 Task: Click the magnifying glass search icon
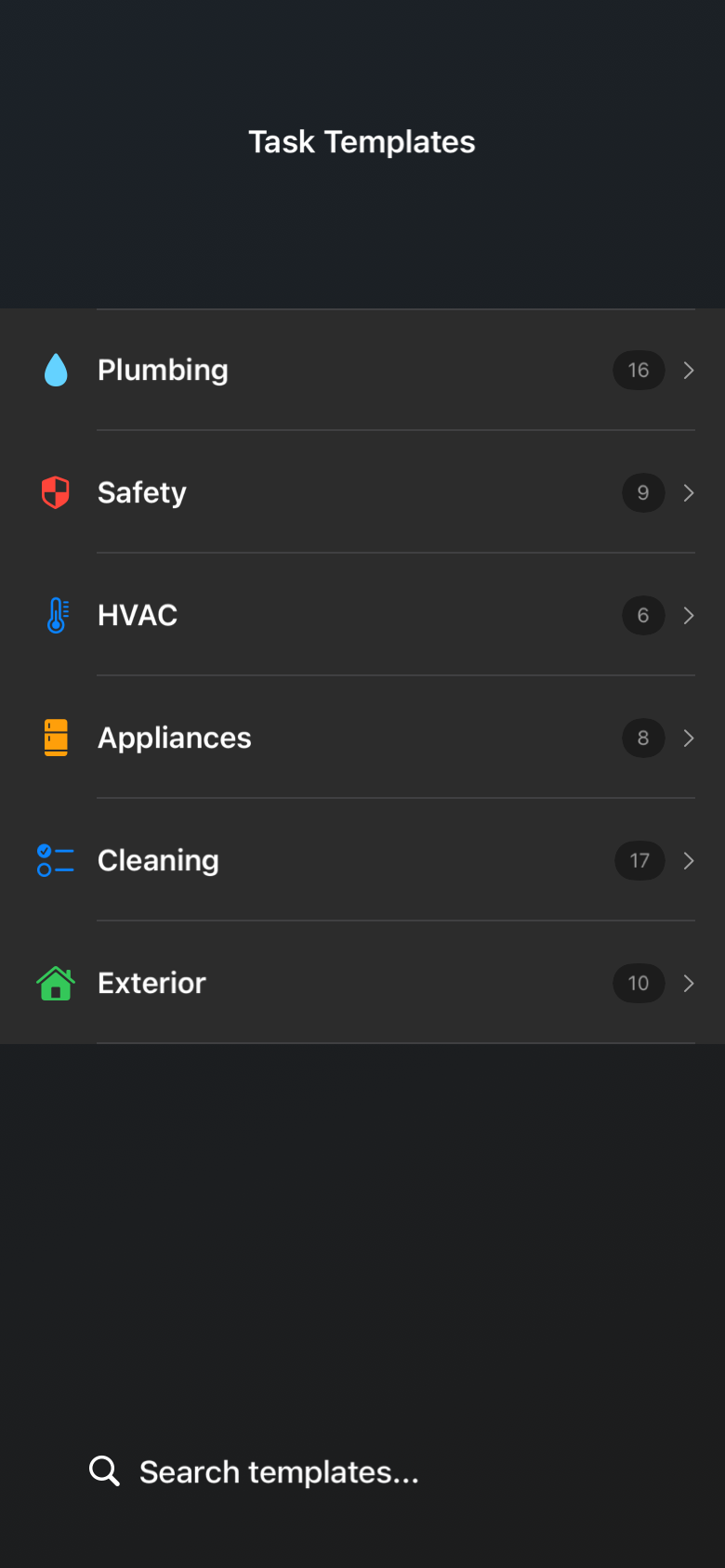pos(104,1471)
